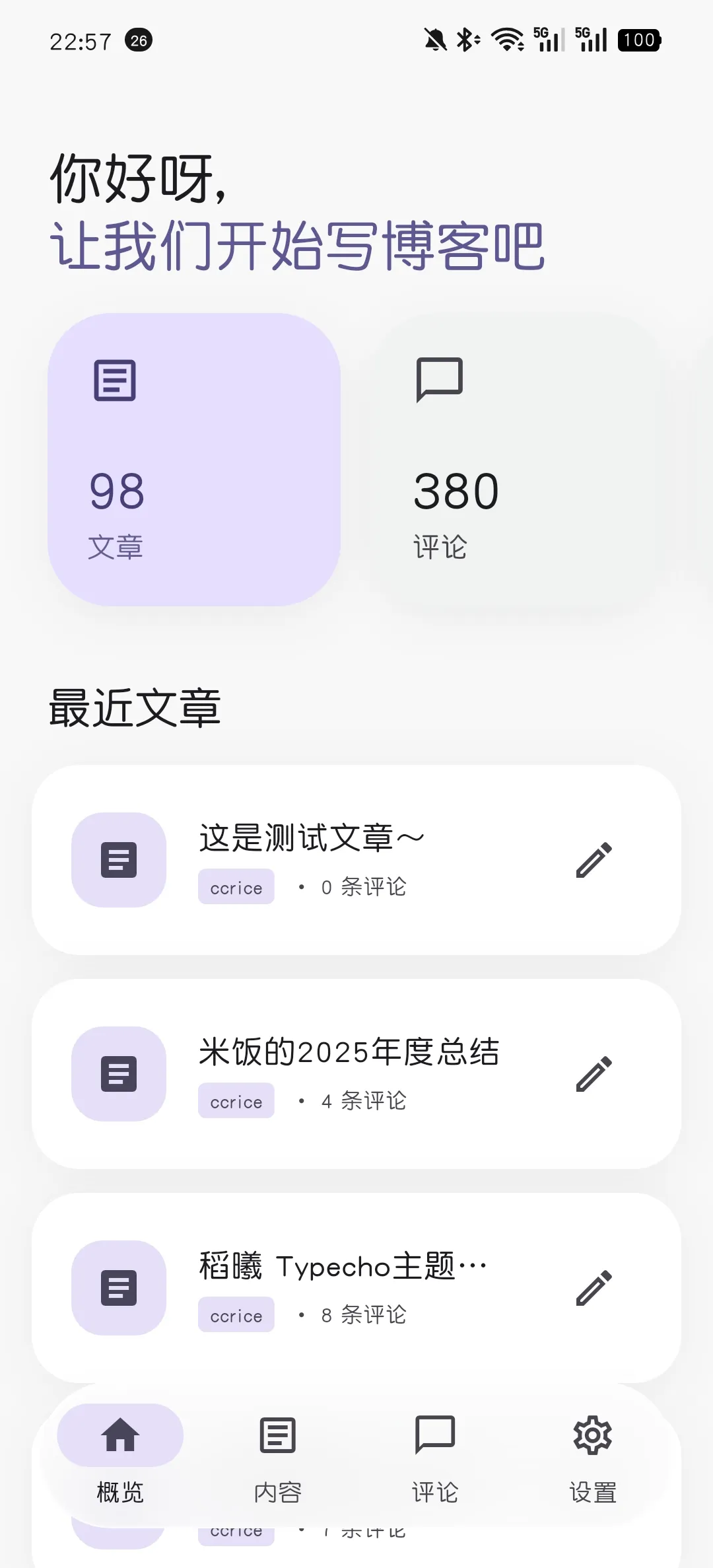Viewport: 713px width, 1568px height.
Task: Edit the 稻曦 Typecho主题 post pencil icon
Action: point(594,1288)
